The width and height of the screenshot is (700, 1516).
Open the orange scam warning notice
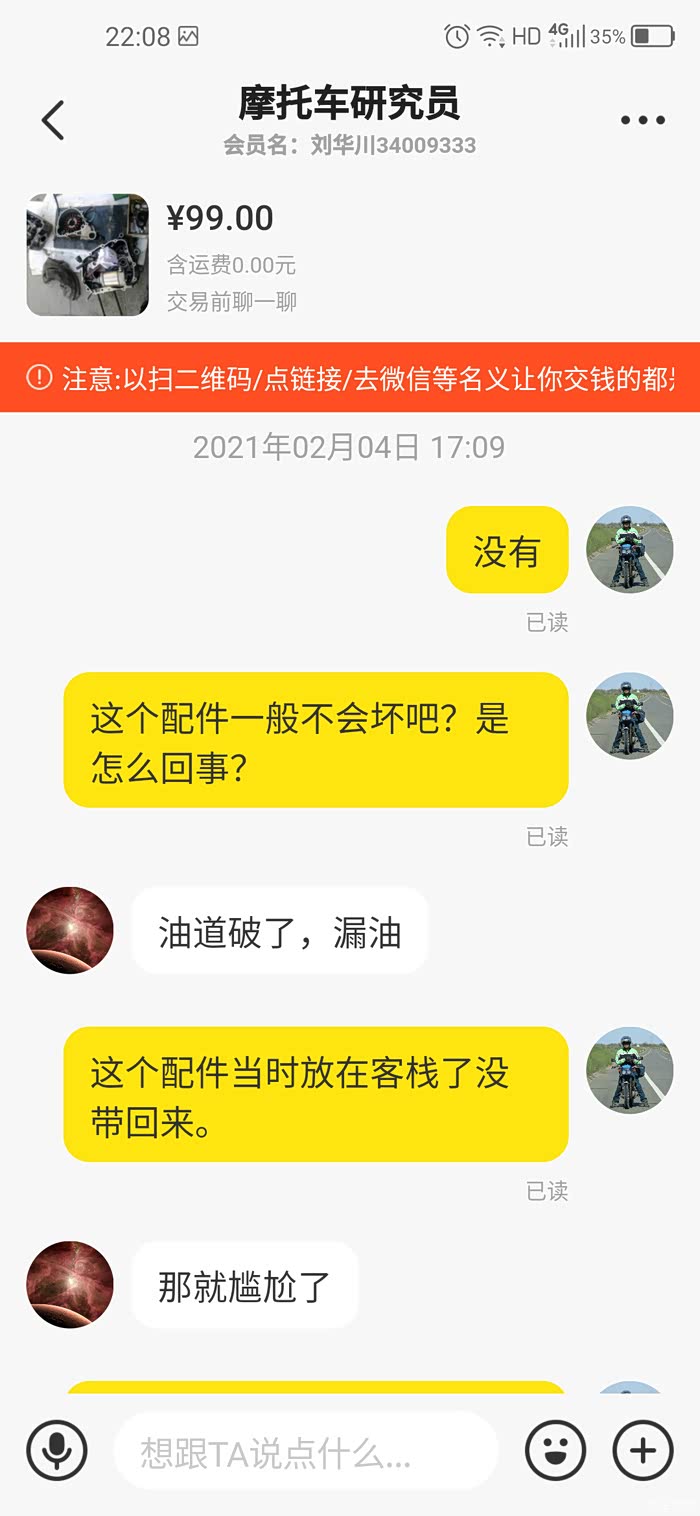(x=350, y=378)
